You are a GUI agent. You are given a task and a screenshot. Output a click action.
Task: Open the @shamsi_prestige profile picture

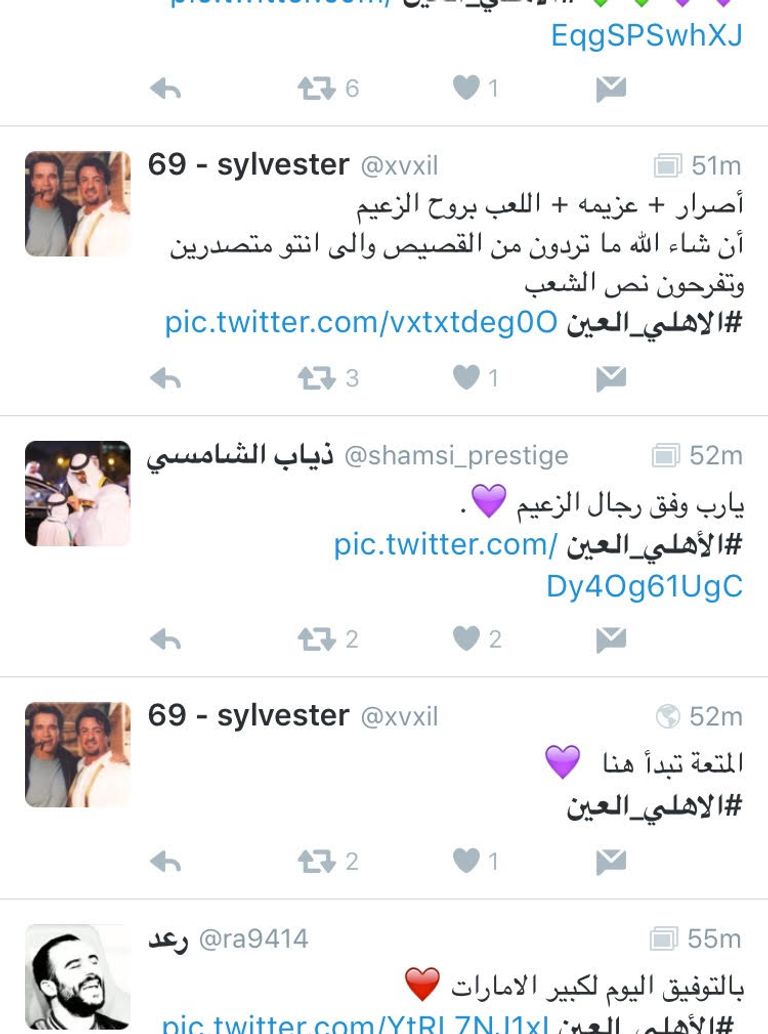[x=78, y=494]
